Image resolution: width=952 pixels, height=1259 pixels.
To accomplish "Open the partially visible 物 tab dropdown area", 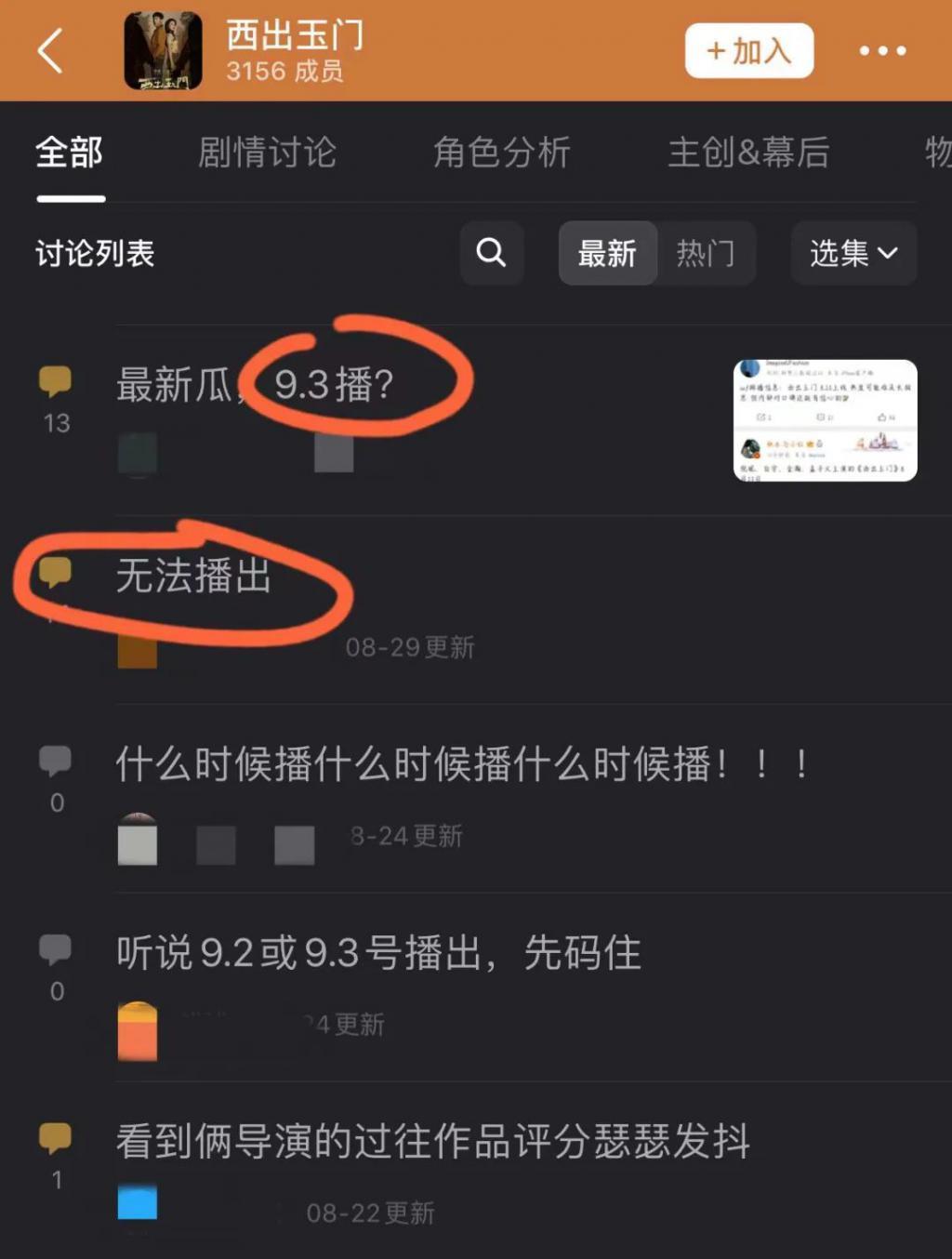I will click(x=937, y=153).
